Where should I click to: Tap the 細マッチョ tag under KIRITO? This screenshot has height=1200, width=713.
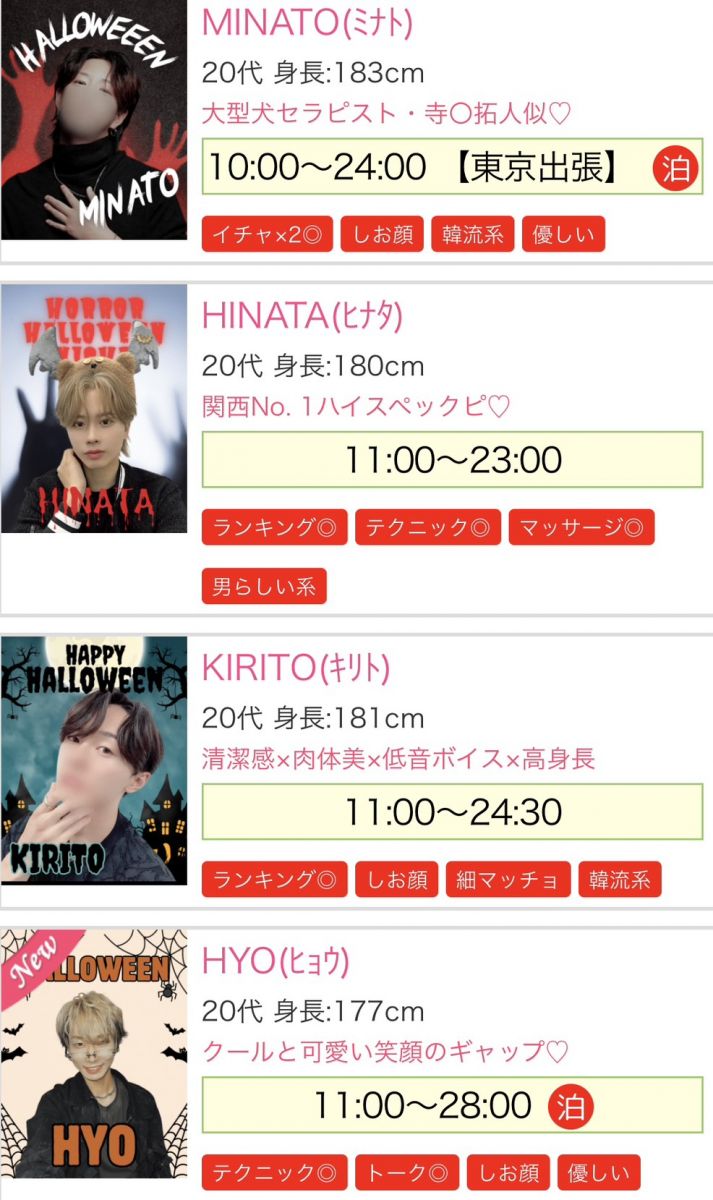508,880
